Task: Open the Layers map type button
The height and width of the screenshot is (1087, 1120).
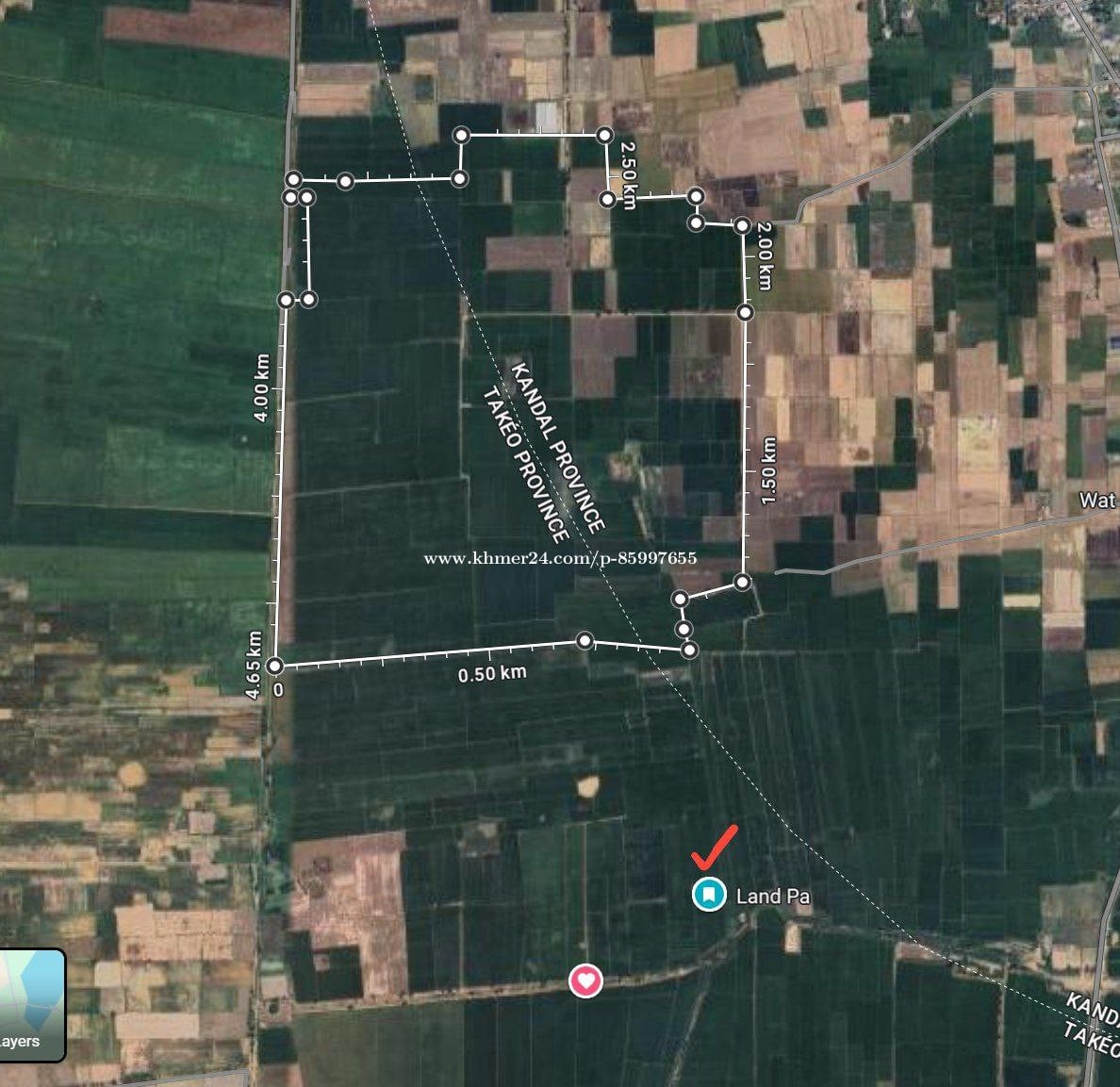Action: tap(31, 1004)
